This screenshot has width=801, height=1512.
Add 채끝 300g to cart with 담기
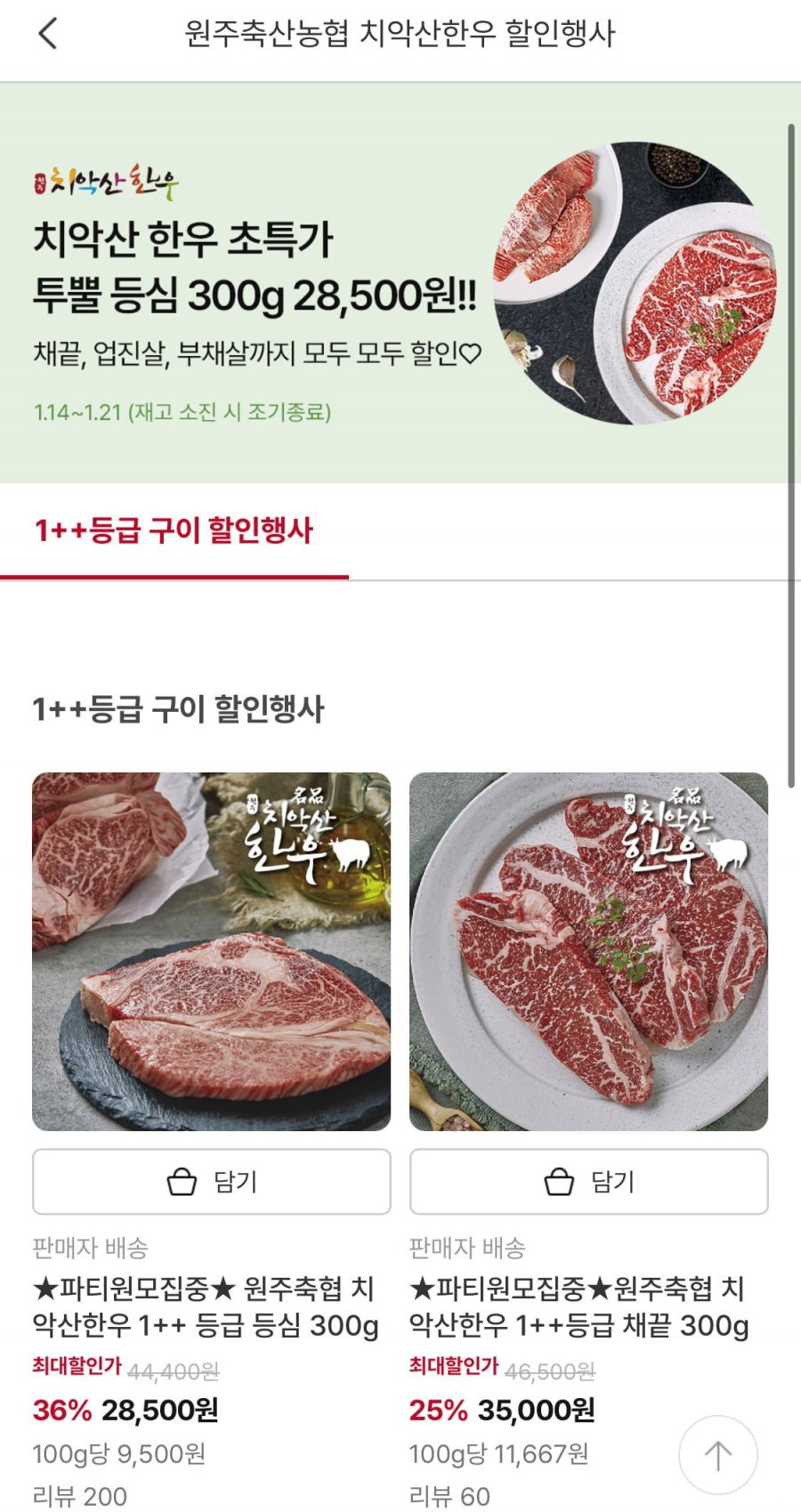(x=588, y=1182)
